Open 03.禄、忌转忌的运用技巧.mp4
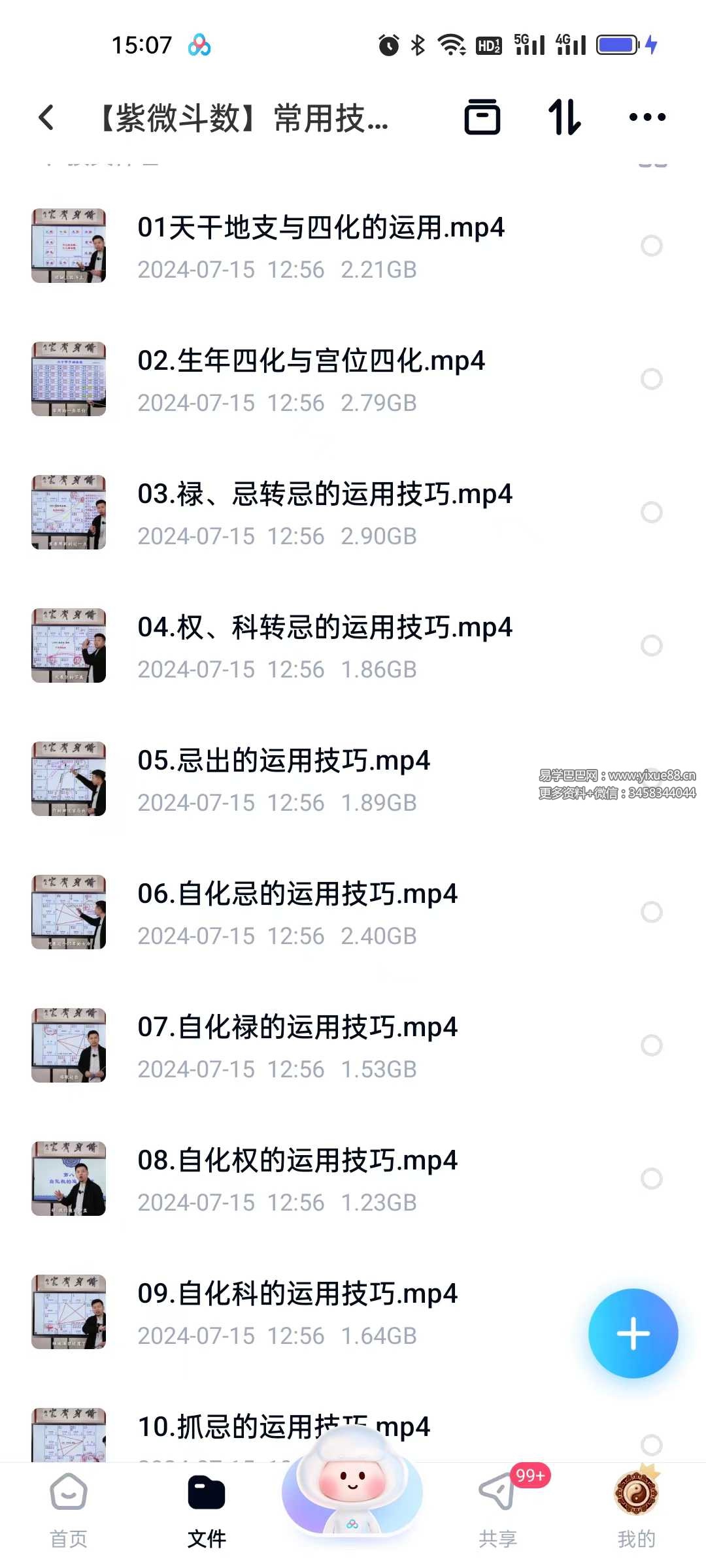The width and height of the screenshot is (706, 1568). point(324,512)
